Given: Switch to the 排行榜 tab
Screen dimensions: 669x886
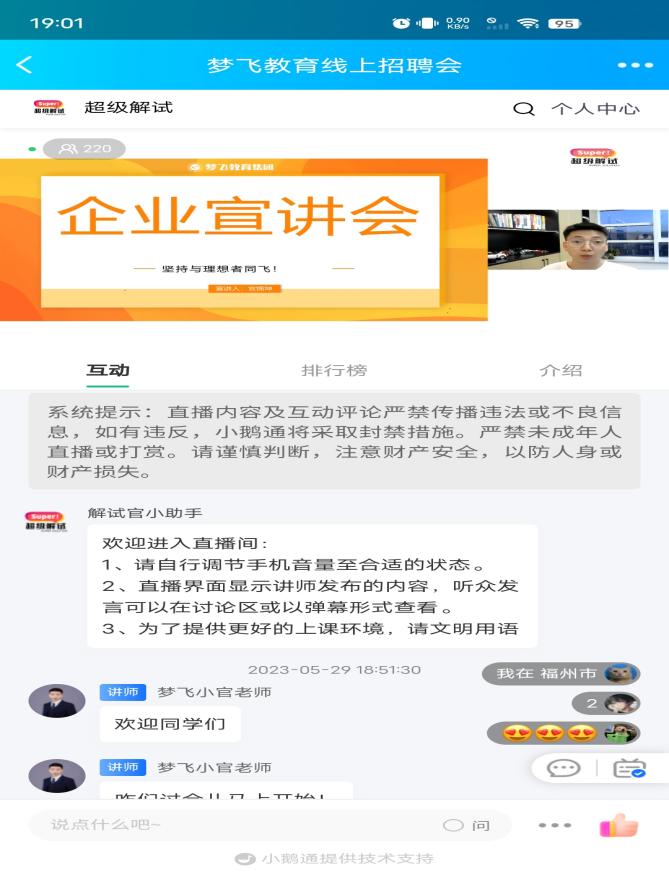Looking at the screenshot, I should (x=334, y=370).
